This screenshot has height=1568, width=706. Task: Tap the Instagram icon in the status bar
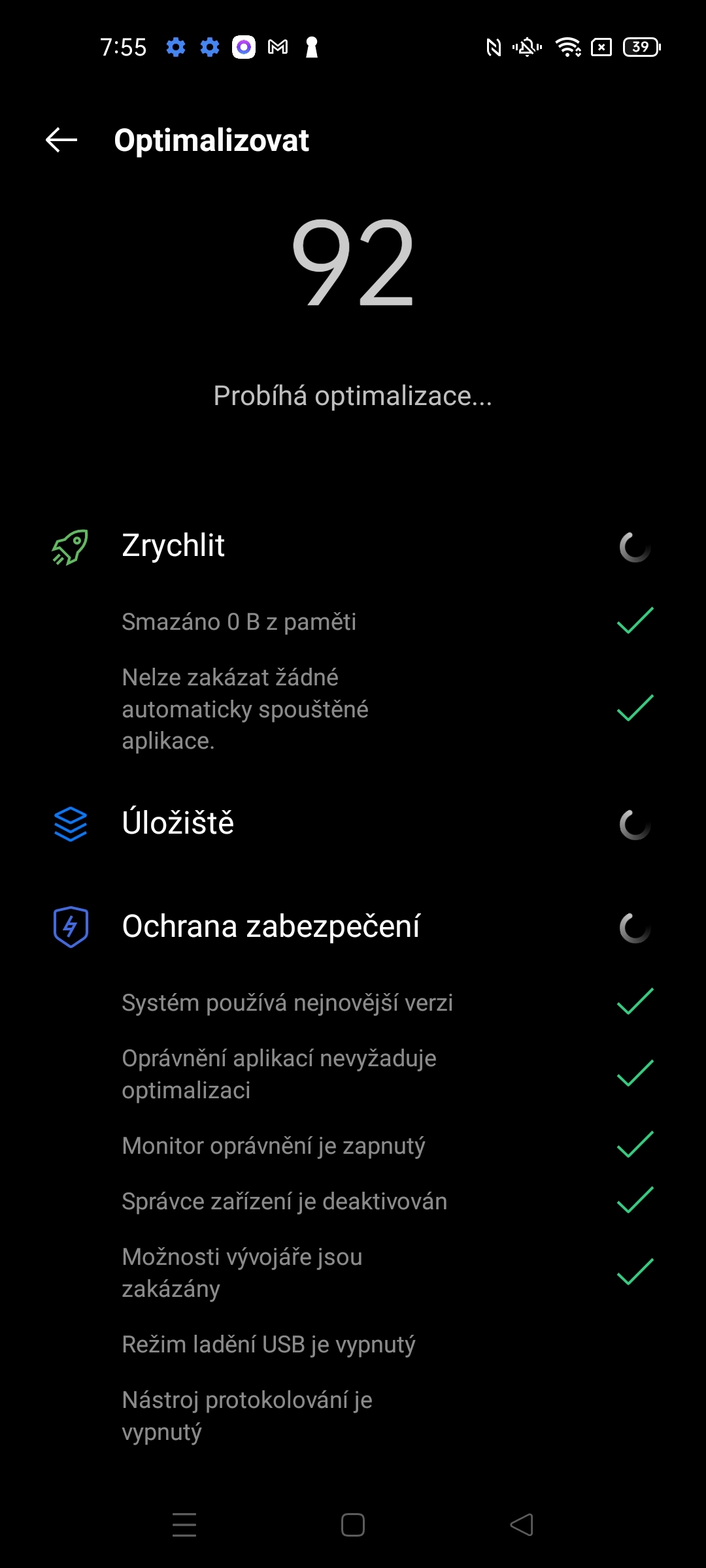(x=243, y=48)
